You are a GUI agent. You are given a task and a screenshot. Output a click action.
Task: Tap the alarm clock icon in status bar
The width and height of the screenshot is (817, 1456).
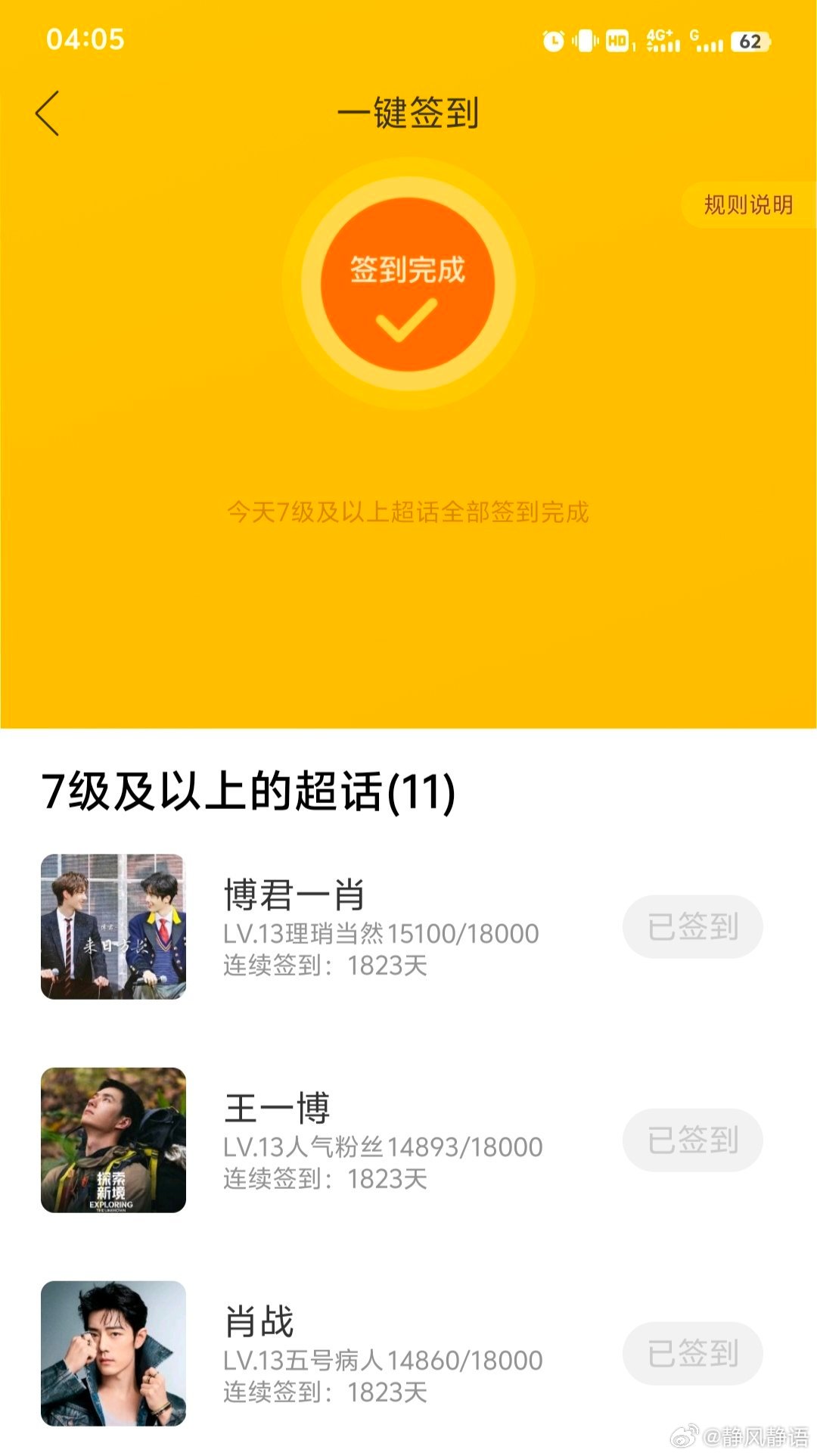pyautogui.click(x=553, y=42)
